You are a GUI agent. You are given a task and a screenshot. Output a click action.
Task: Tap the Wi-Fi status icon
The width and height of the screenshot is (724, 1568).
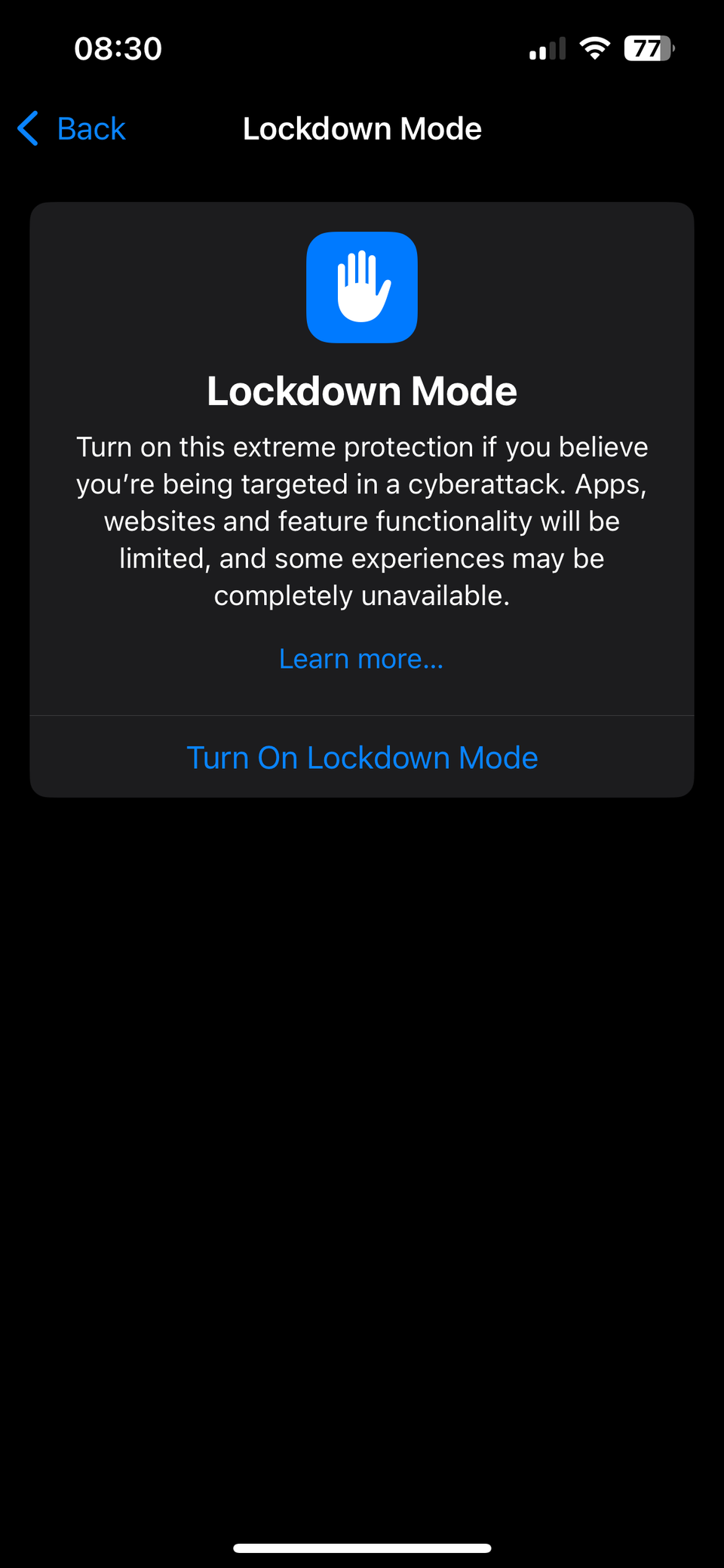[593, 48]
